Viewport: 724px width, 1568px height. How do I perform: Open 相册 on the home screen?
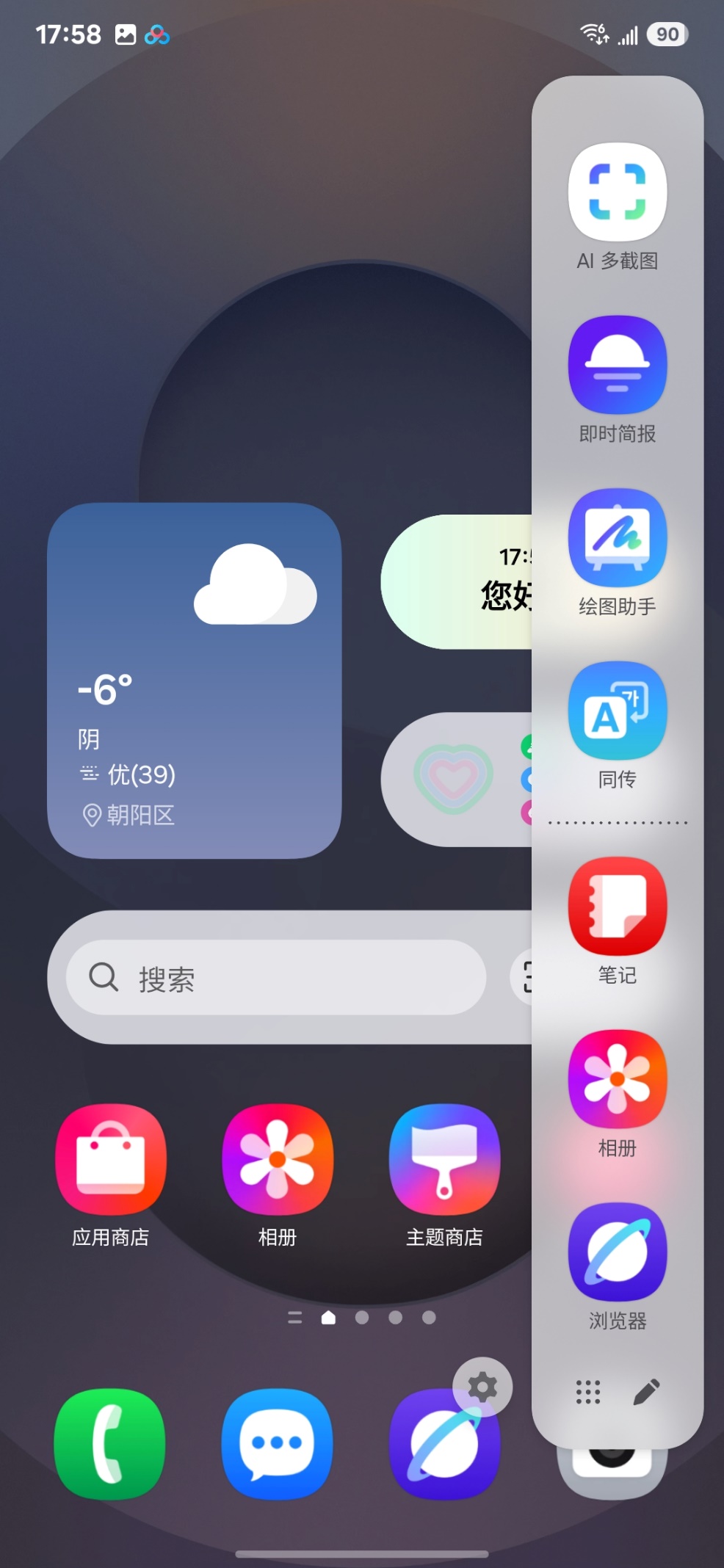point(278,1160)
